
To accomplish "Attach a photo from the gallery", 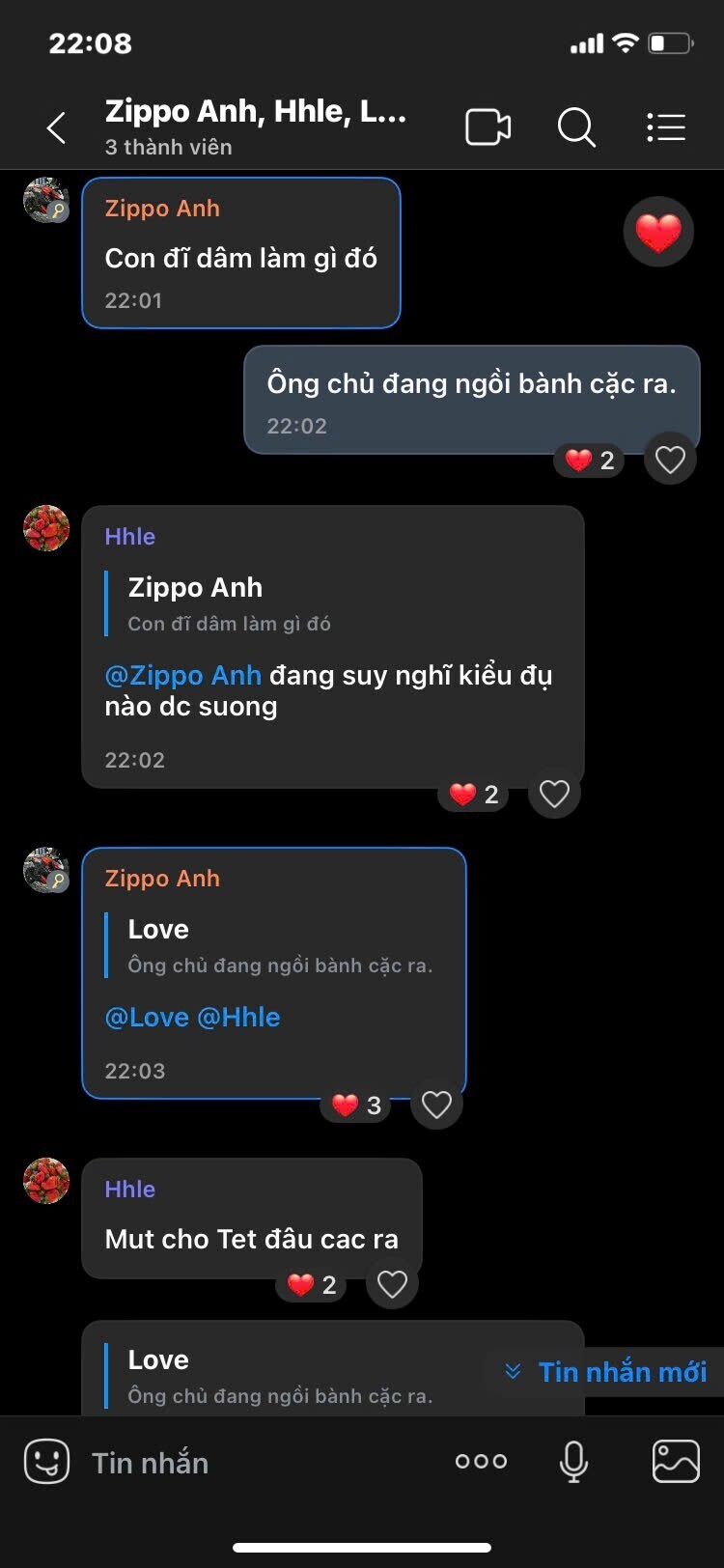I will (676, 1462).
